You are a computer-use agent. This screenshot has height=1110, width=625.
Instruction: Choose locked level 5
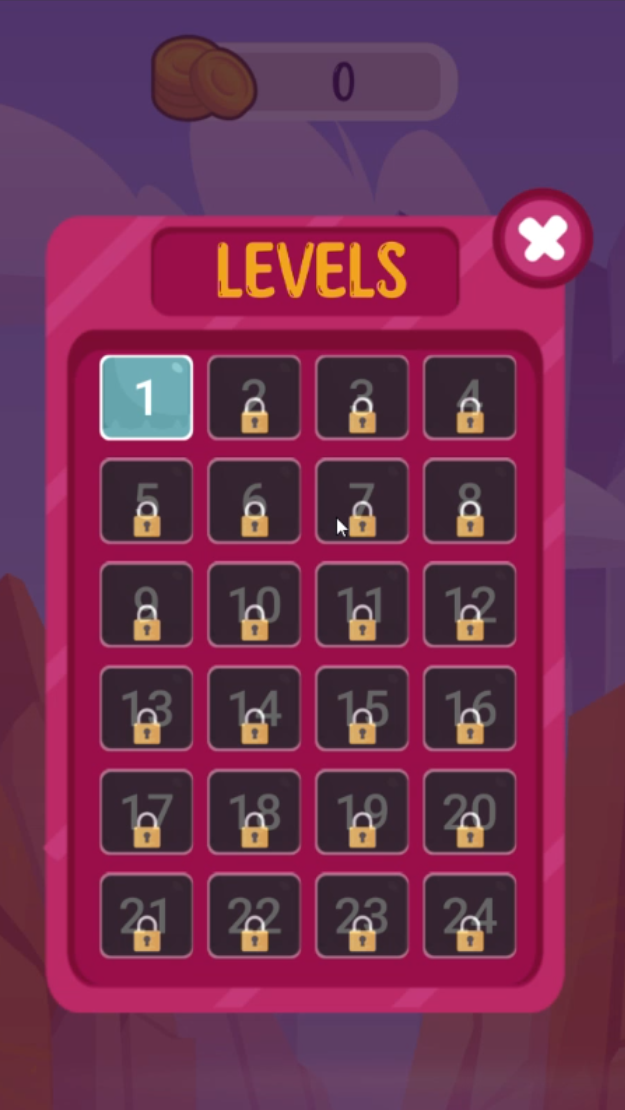pyautogui.click(x=146, y=501)
